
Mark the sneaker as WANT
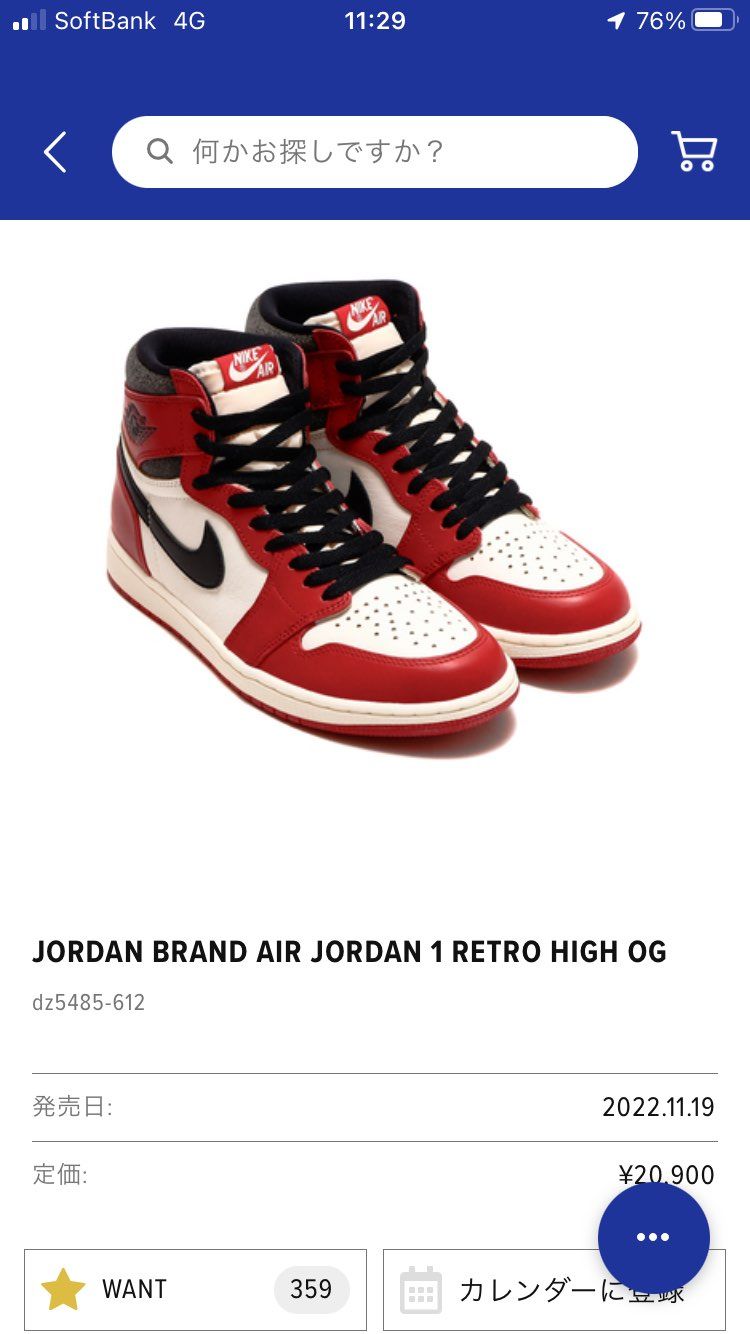point(195,1289)
